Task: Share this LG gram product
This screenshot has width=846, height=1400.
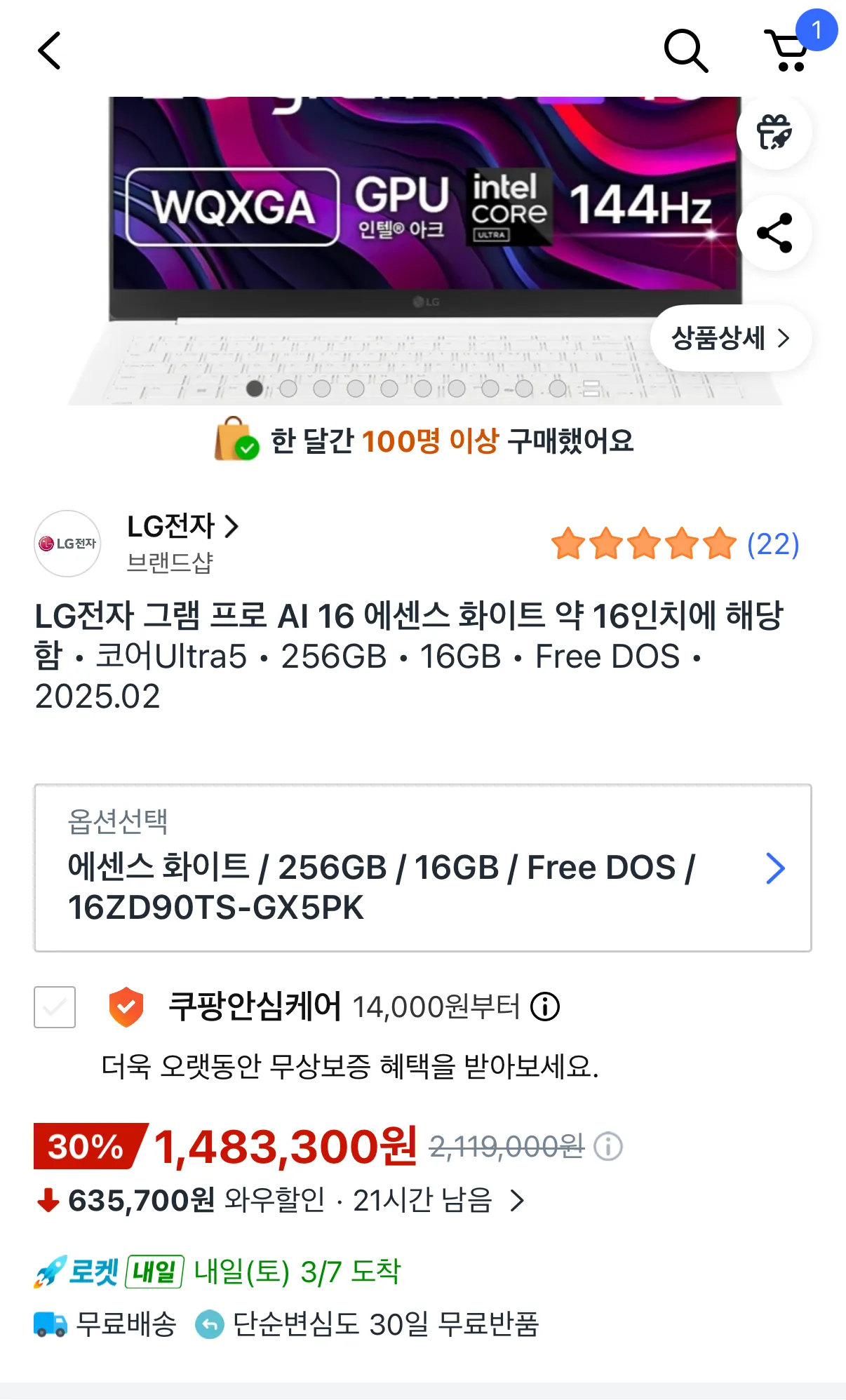Action: point(774,233)
